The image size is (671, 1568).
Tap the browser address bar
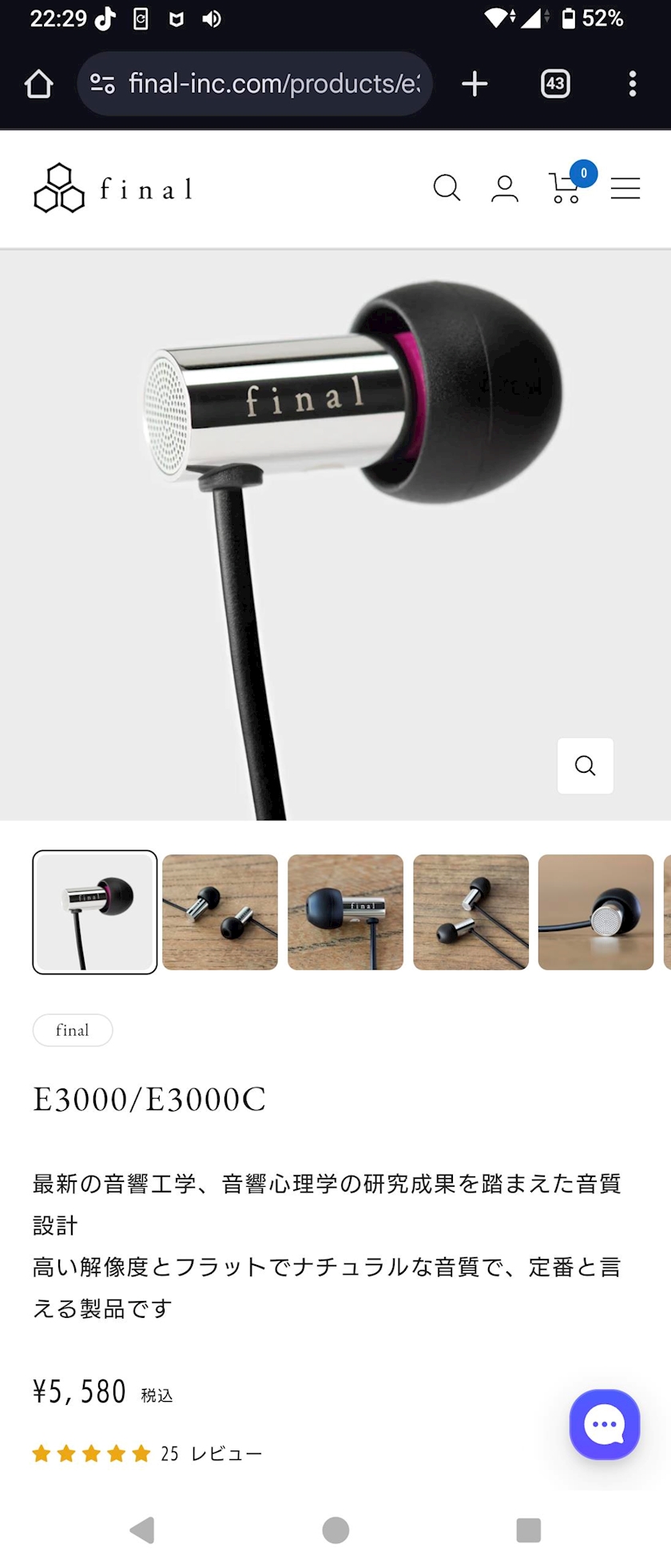[256, 84]
